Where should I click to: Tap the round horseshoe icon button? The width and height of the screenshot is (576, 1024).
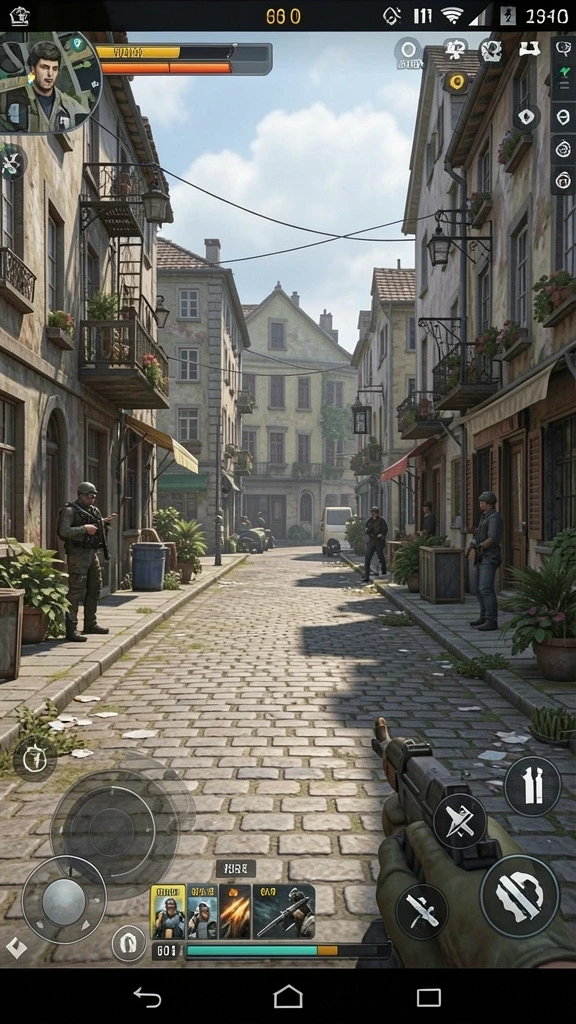coord(129,944)
